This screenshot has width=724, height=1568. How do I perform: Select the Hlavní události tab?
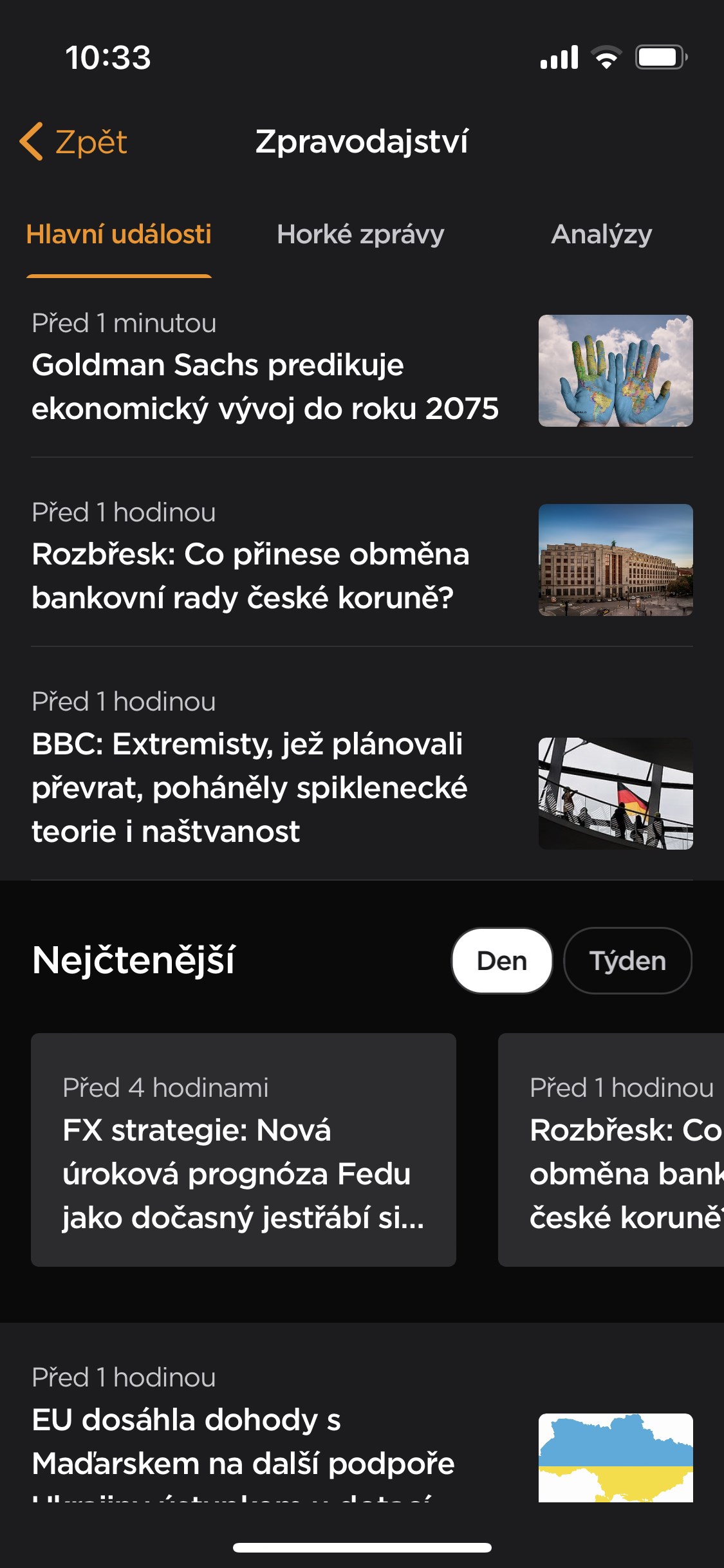118,235
